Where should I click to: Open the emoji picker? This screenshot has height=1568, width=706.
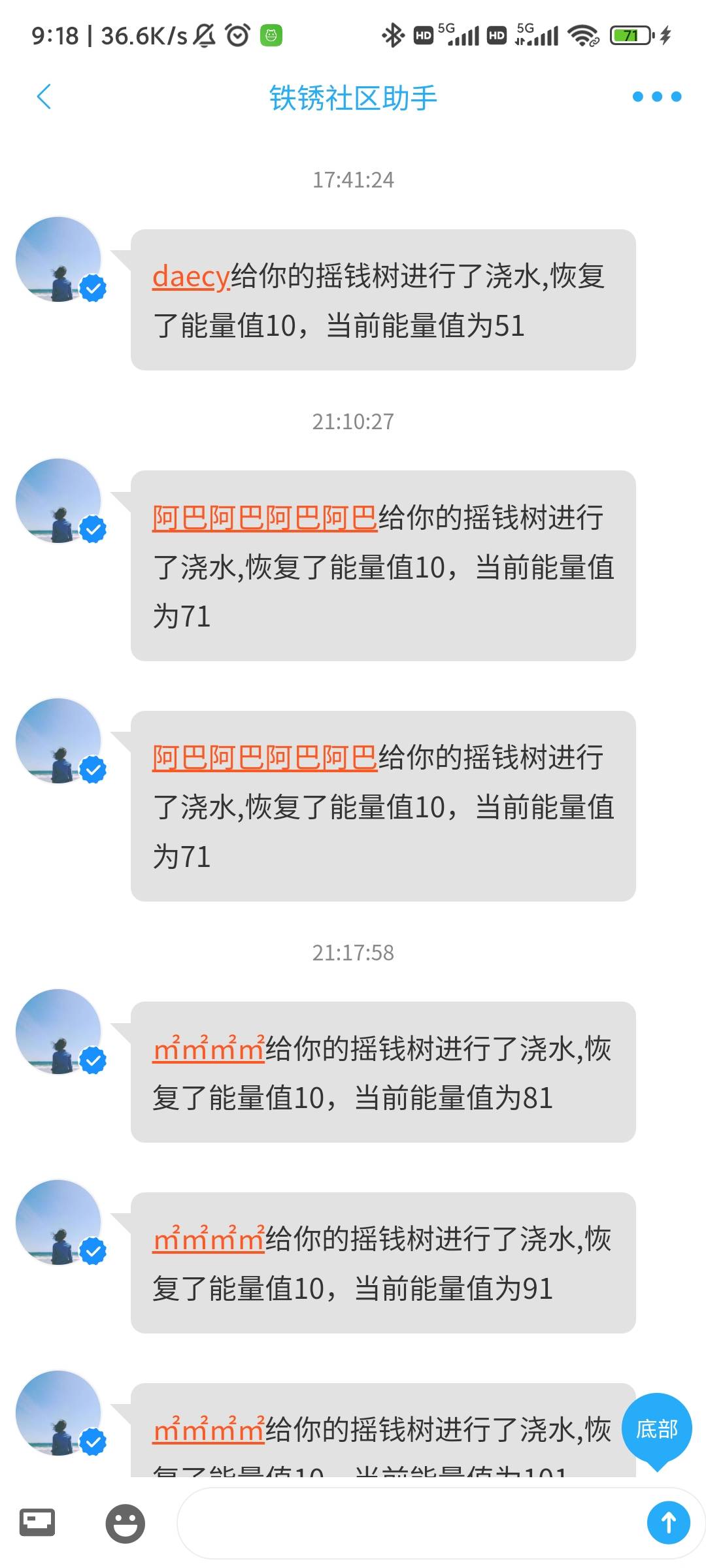(x=125, y=1523)
